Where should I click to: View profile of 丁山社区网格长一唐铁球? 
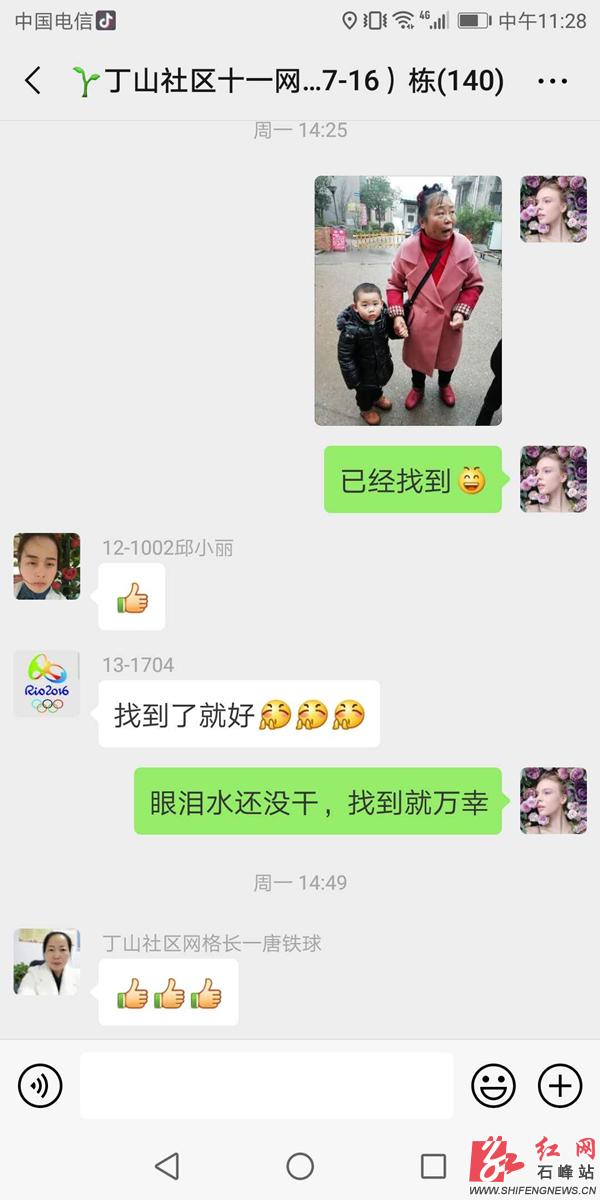tap(47, 961)
